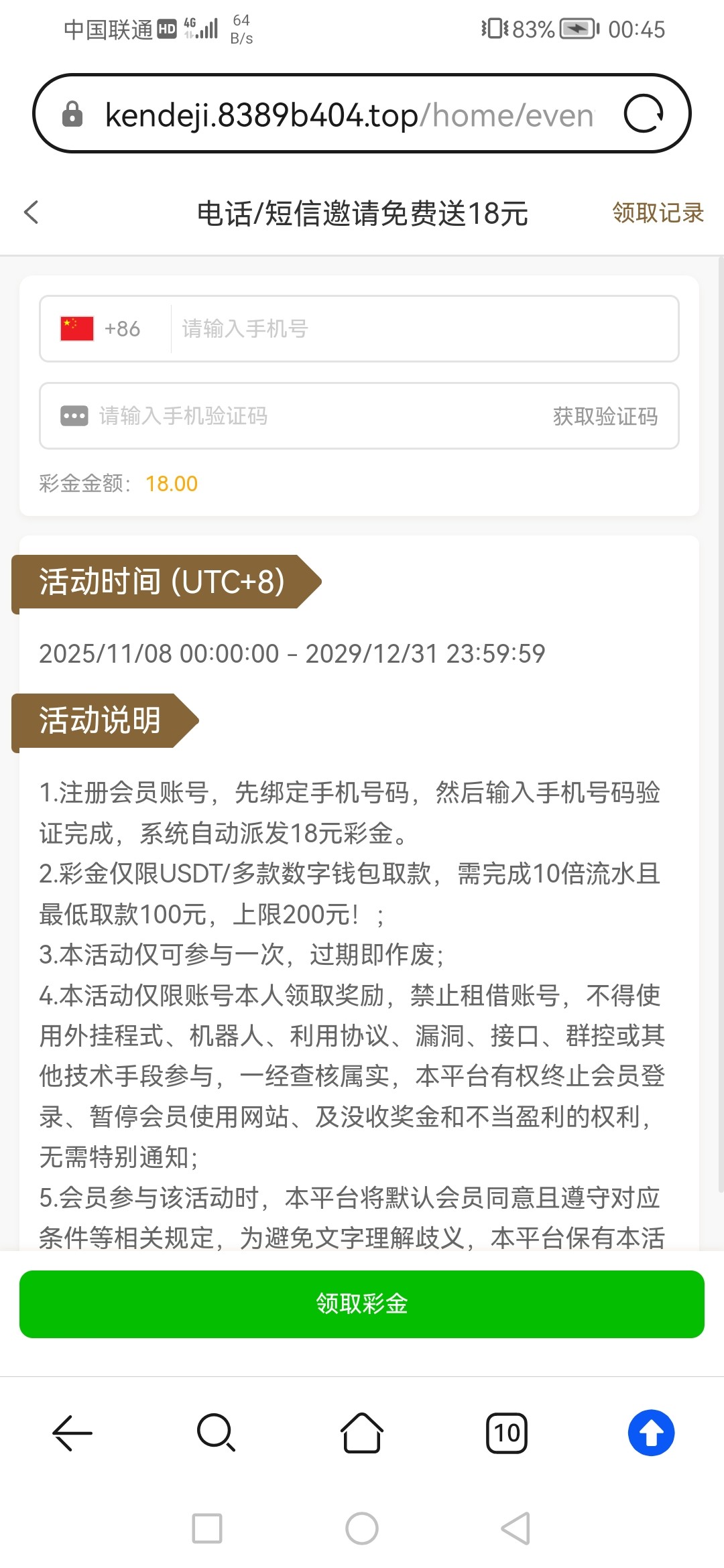Focus the 请输入手机验证码 code field
Viewport: 724px width, 1568px height.
(302, 416)
